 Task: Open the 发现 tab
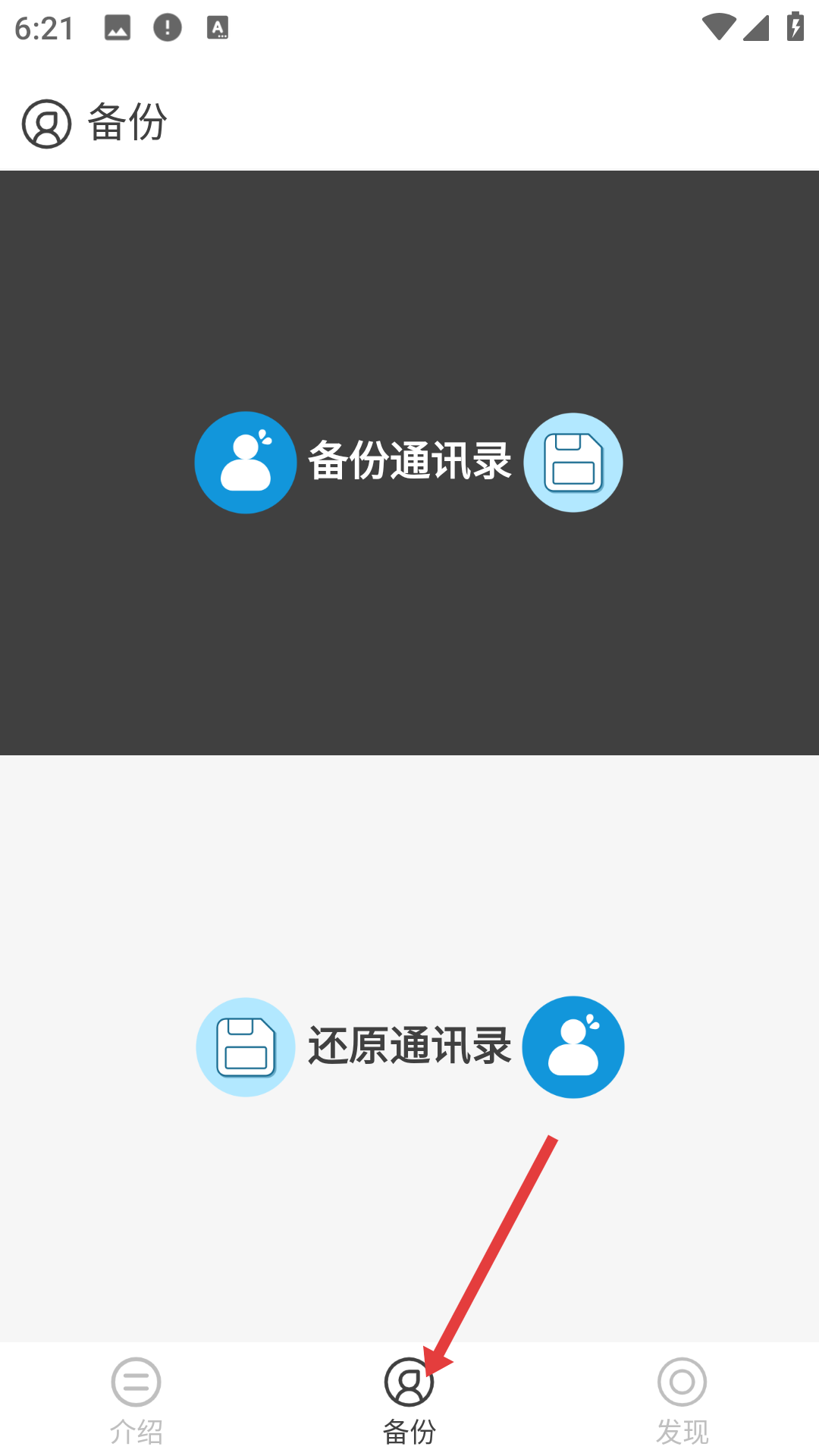point(682,1400)
